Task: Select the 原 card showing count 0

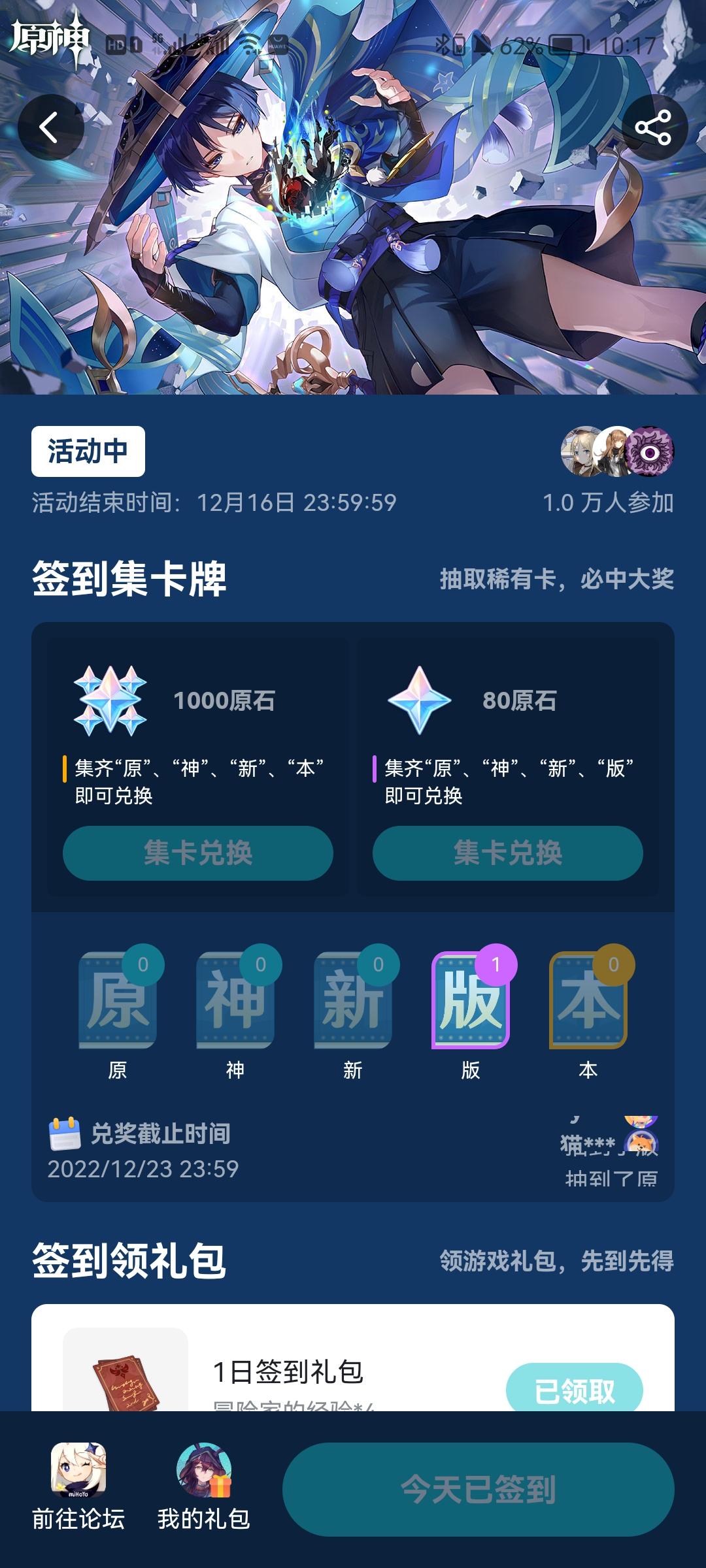Action: 119,1000
